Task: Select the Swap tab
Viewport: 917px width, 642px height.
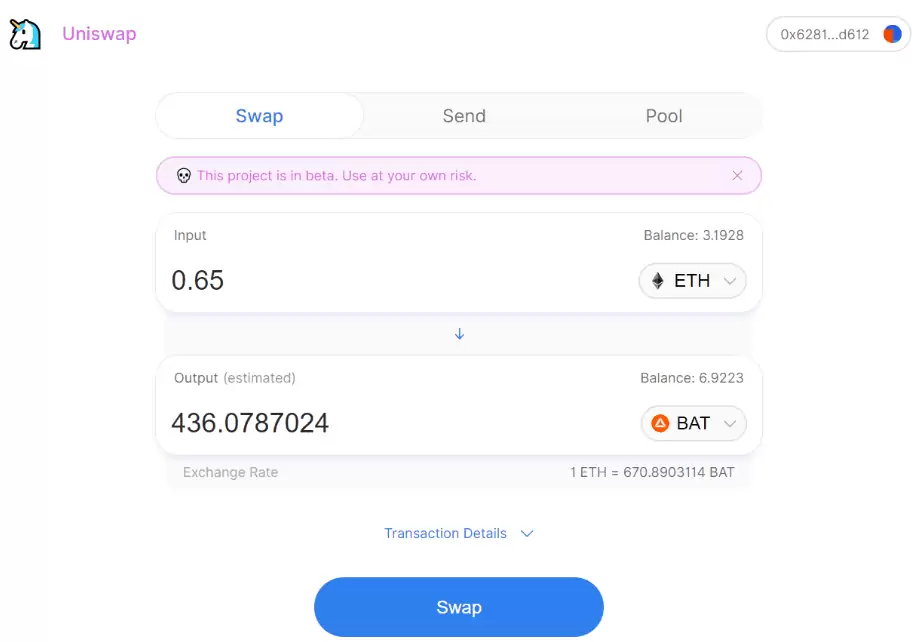Action: point(259,116)
